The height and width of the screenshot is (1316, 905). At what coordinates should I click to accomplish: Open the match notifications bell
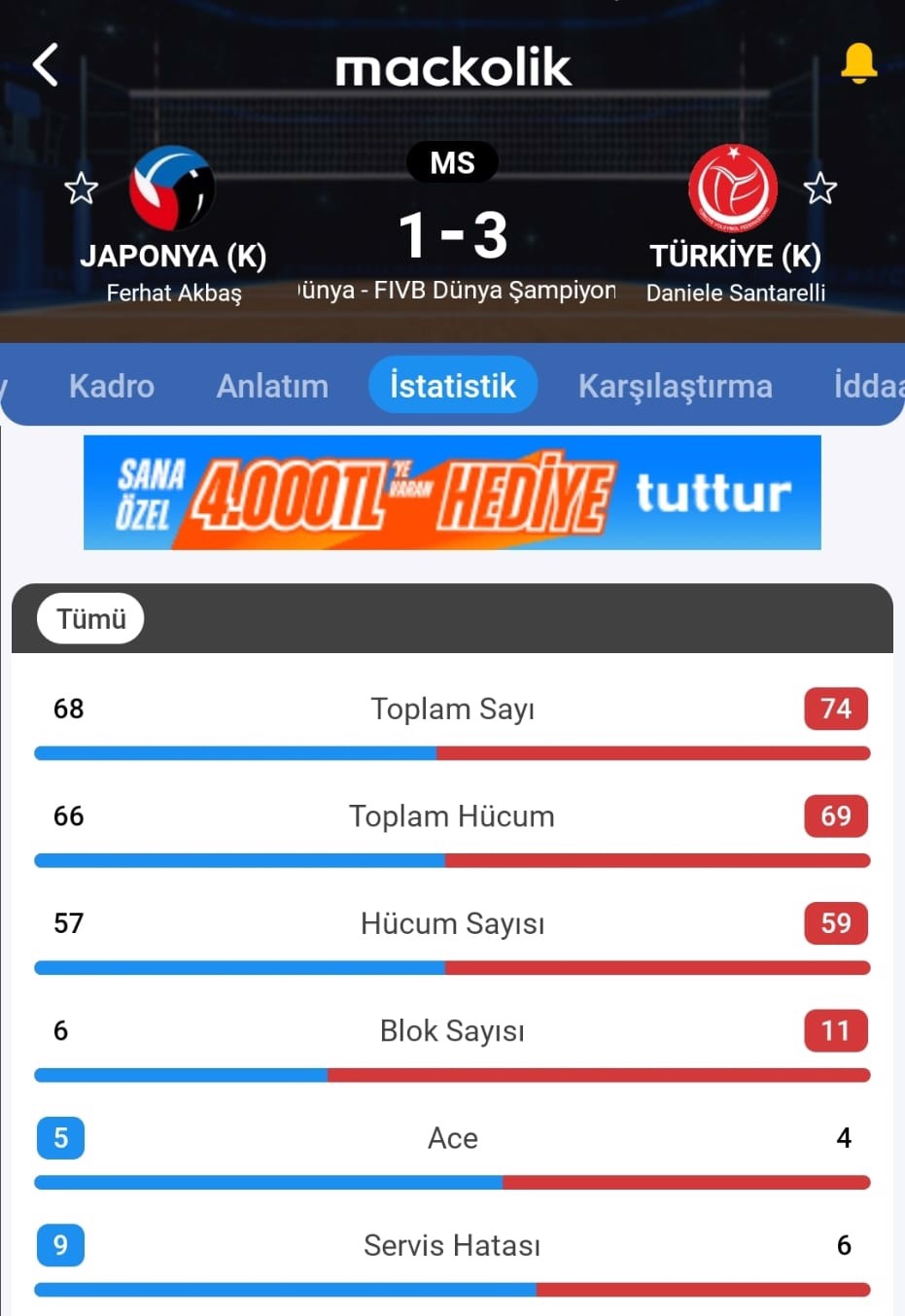[858, 64]
